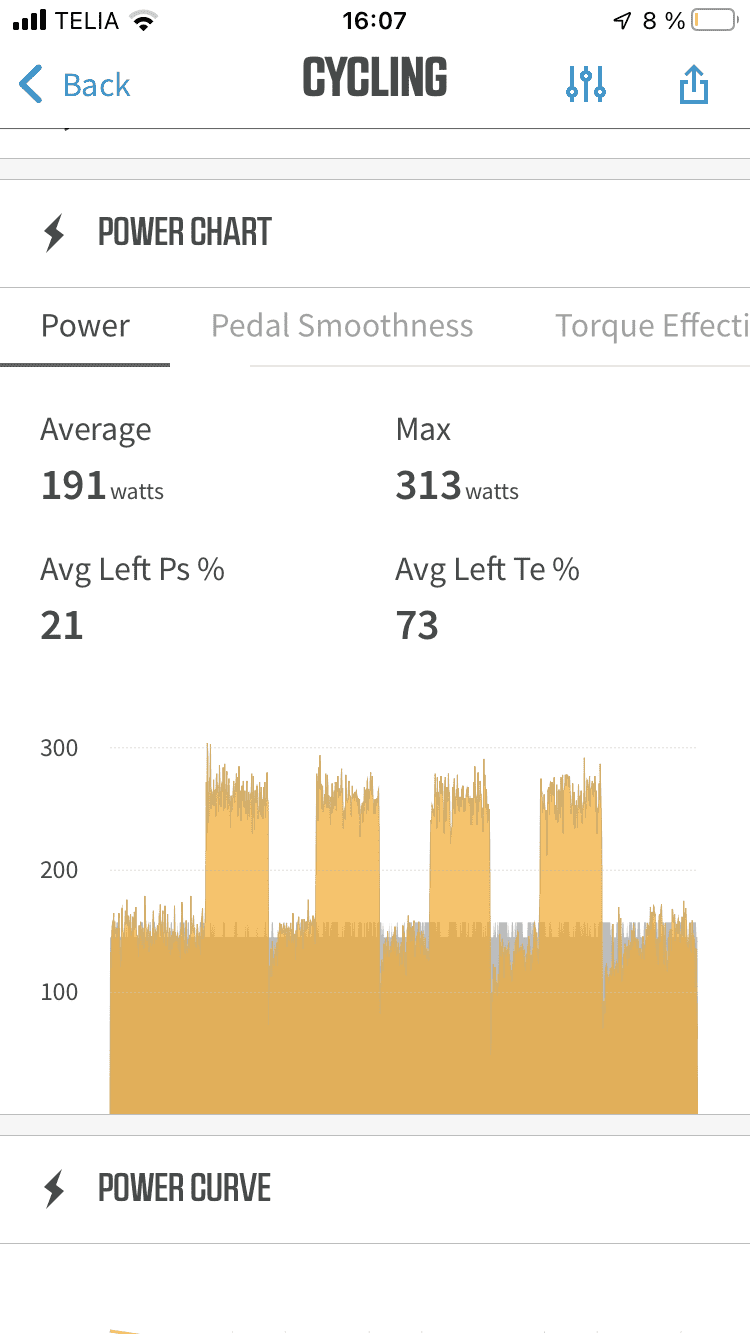The image size is (750, 1334).
Task: Switch to the Torque Effectiveness tab
Action: click(x=652, y=326)
